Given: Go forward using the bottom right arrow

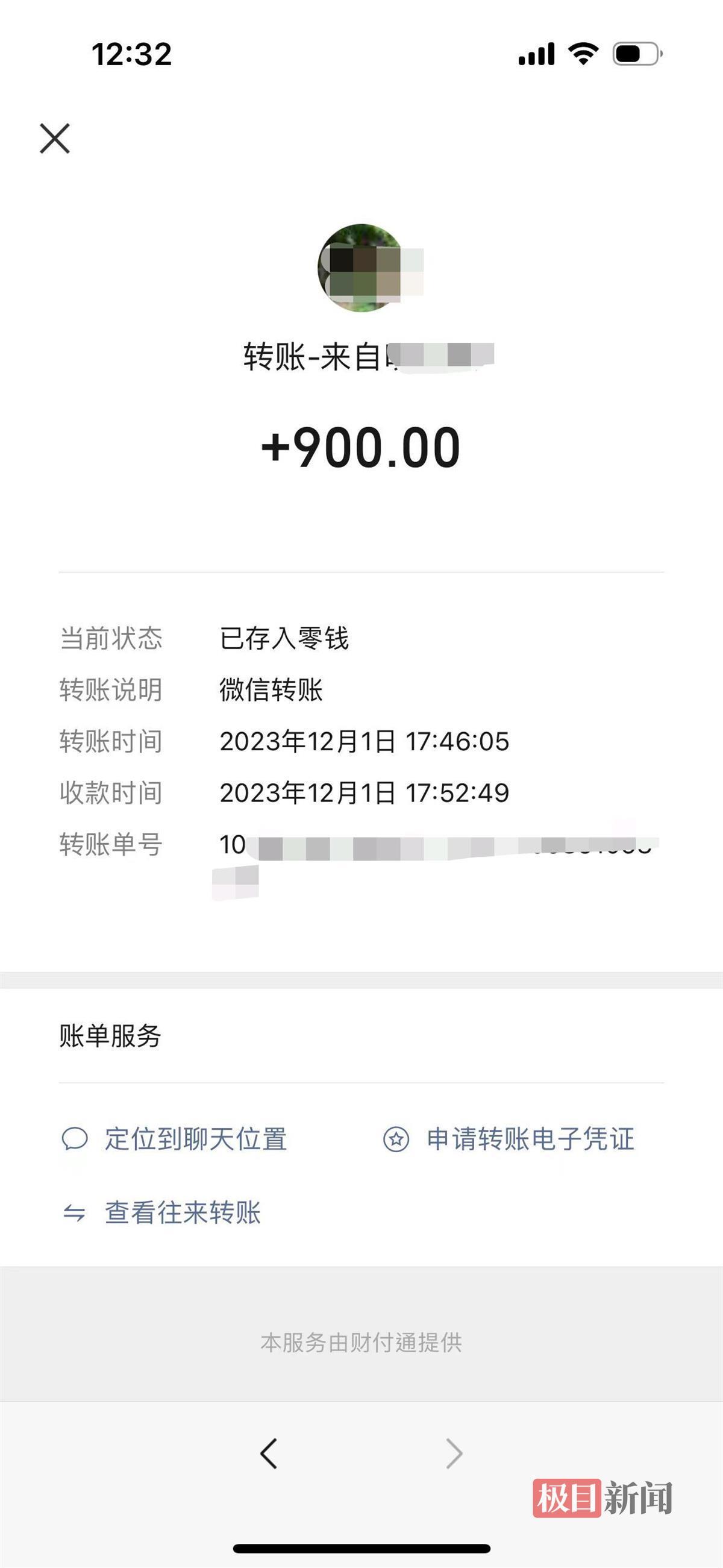Looking at the screenshot, I should coord(454,1454).
